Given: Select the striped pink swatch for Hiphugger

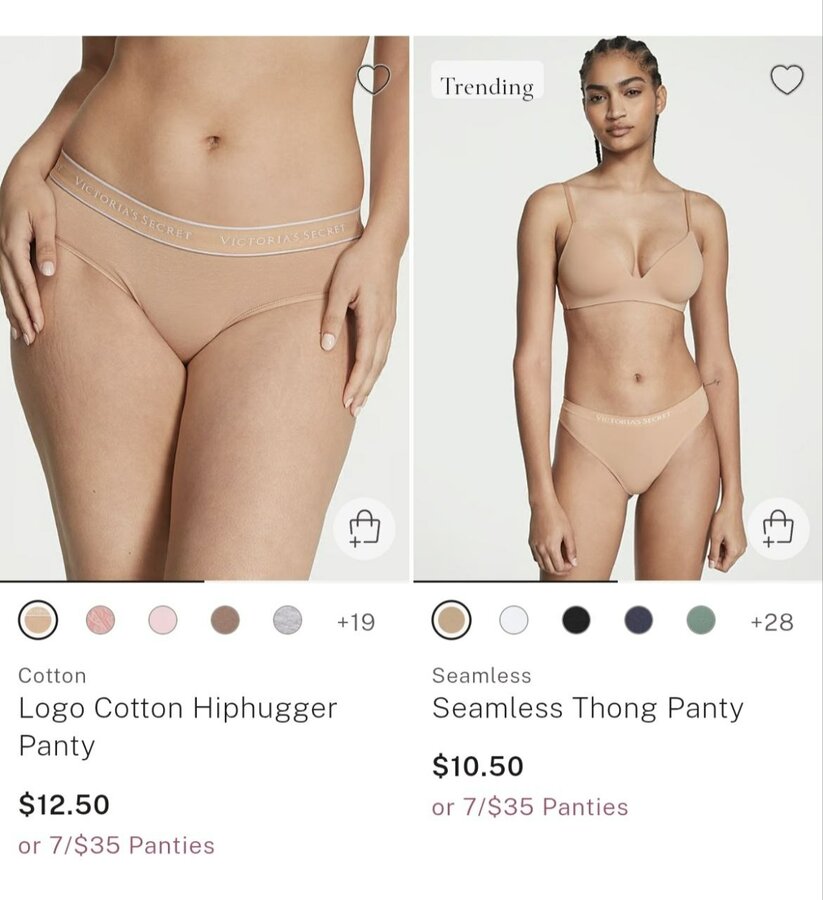Looking at the screenshot, I should coord(100,620).
